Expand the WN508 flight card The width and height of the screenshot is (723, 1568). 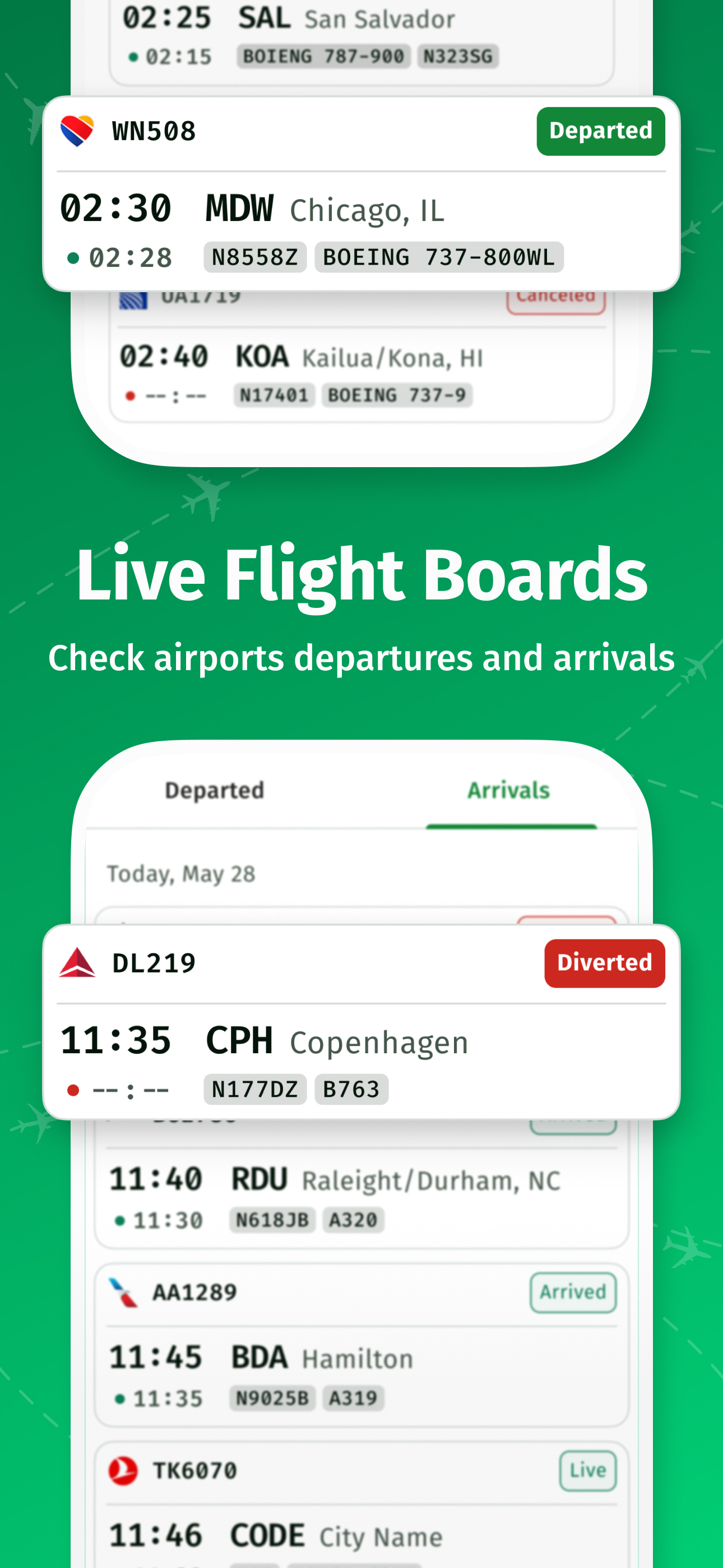[x=361, y=192]
